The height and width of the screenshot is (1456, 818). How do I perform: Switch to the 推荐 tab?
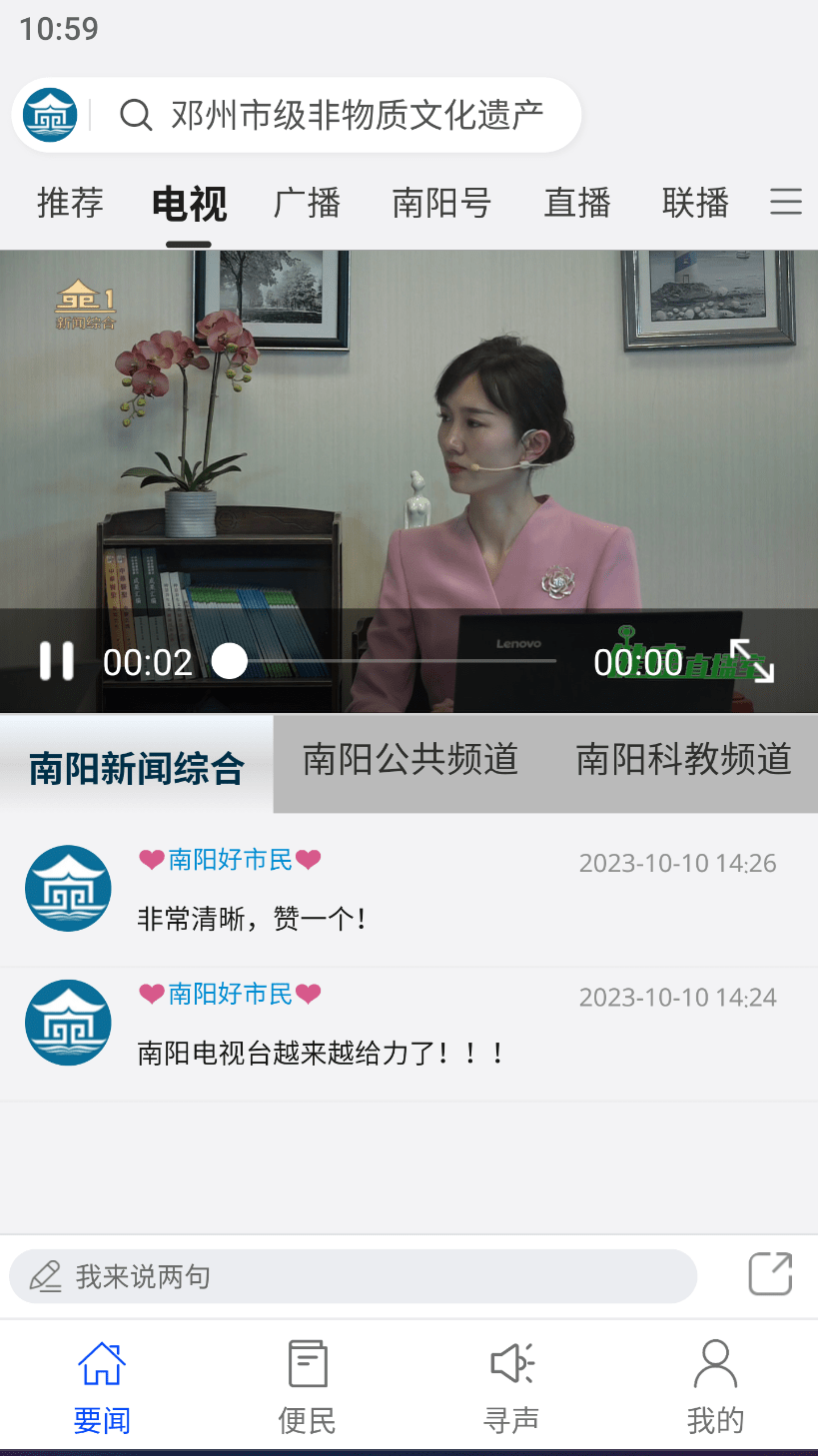(70, 203)
